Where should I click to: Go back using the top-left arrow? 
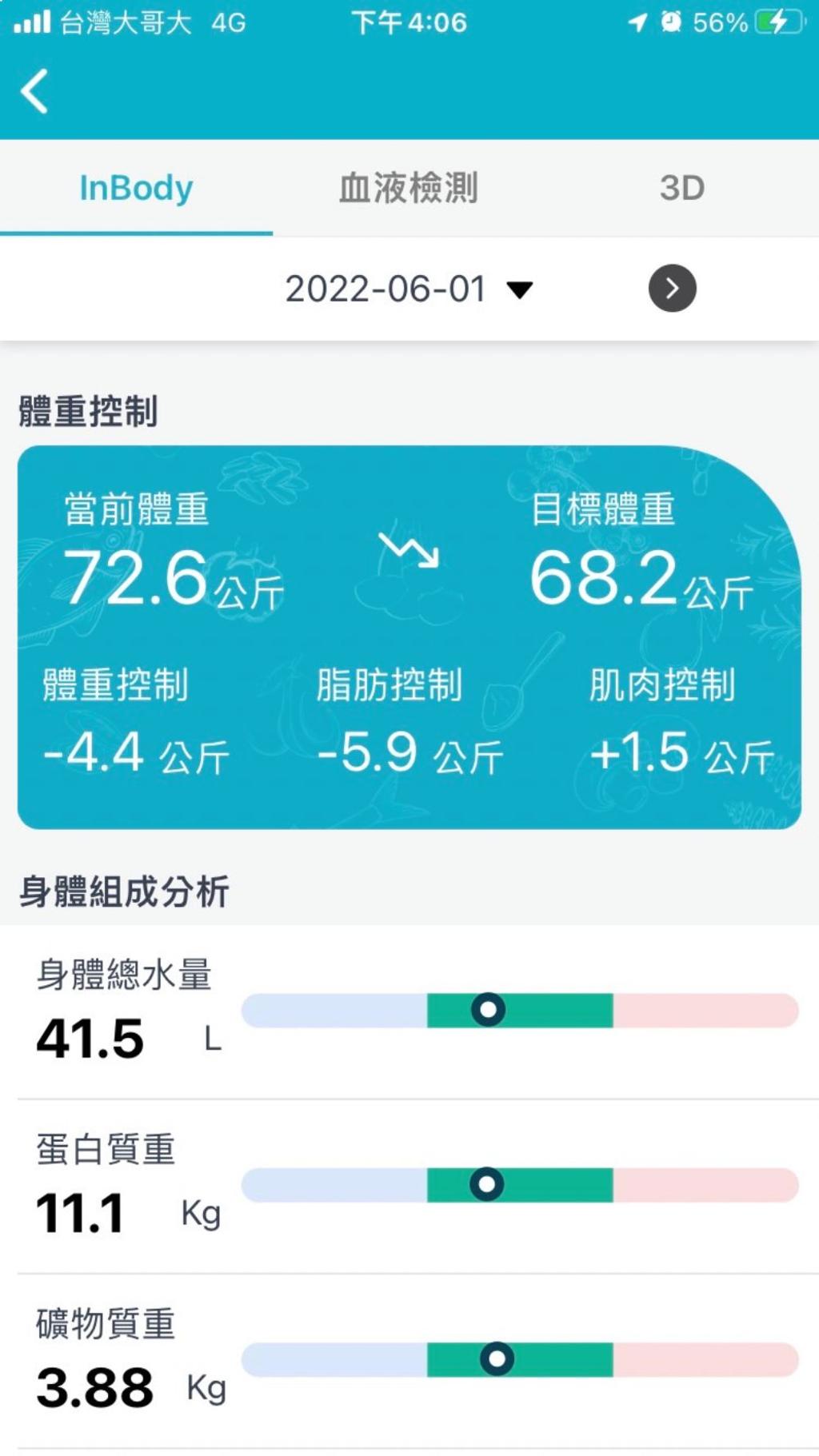pos(35,92)
